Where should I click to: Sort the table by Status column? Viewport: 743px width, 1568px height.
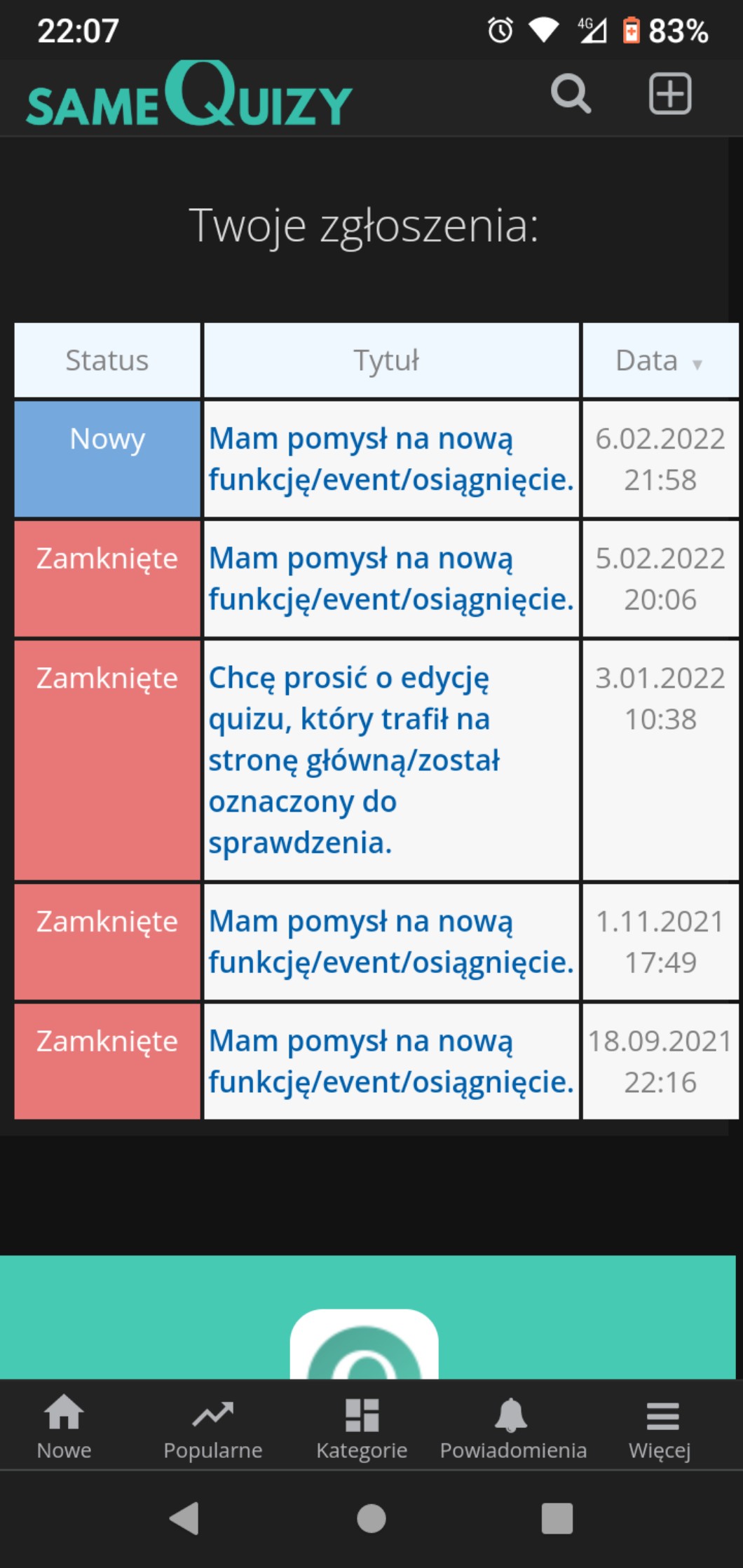tap(107, 360)
